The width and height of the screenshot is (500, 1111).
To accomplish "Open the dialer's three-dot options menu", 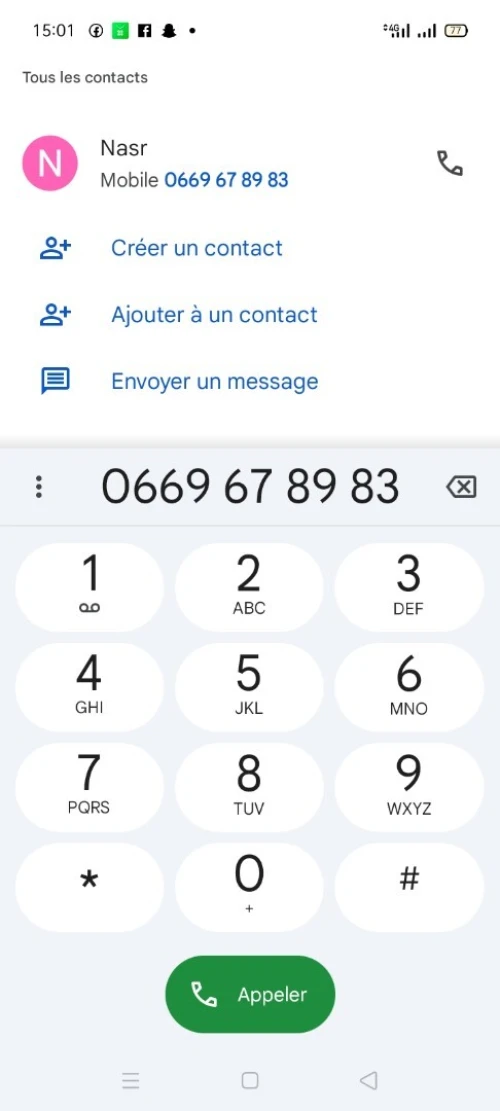I will [x=39, y=487].
